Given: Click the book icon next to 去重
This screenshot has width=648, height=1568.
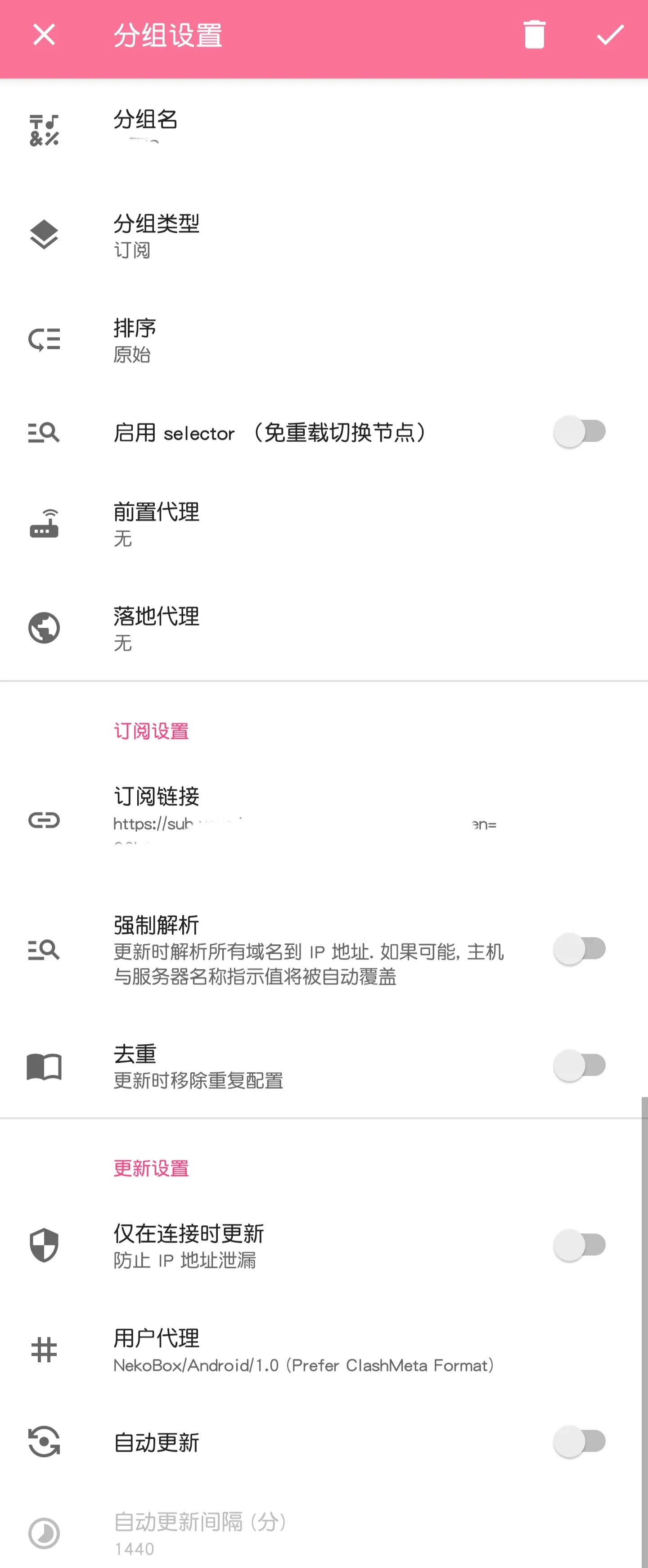Looking at the screenshot, I should 44,1066.
